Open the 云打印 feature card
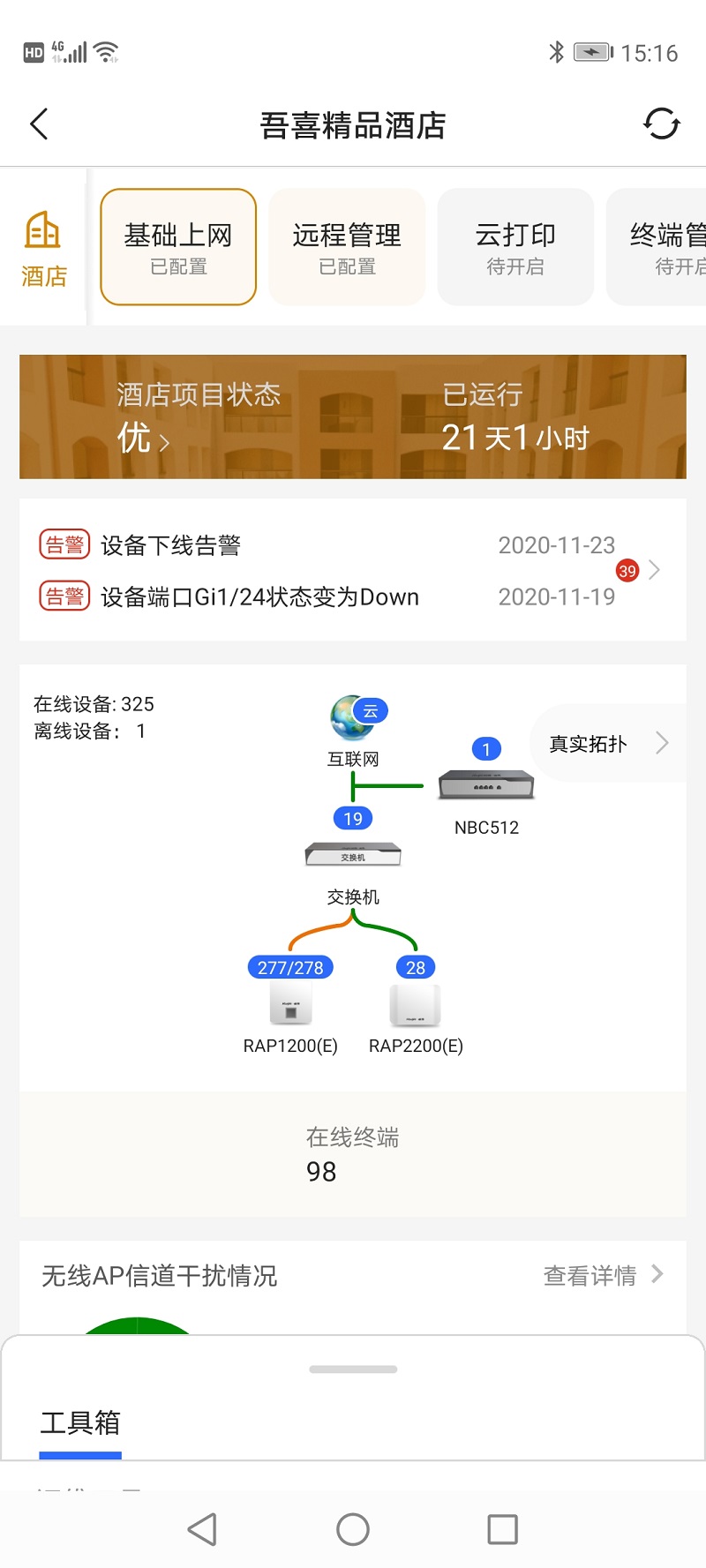 515,247
